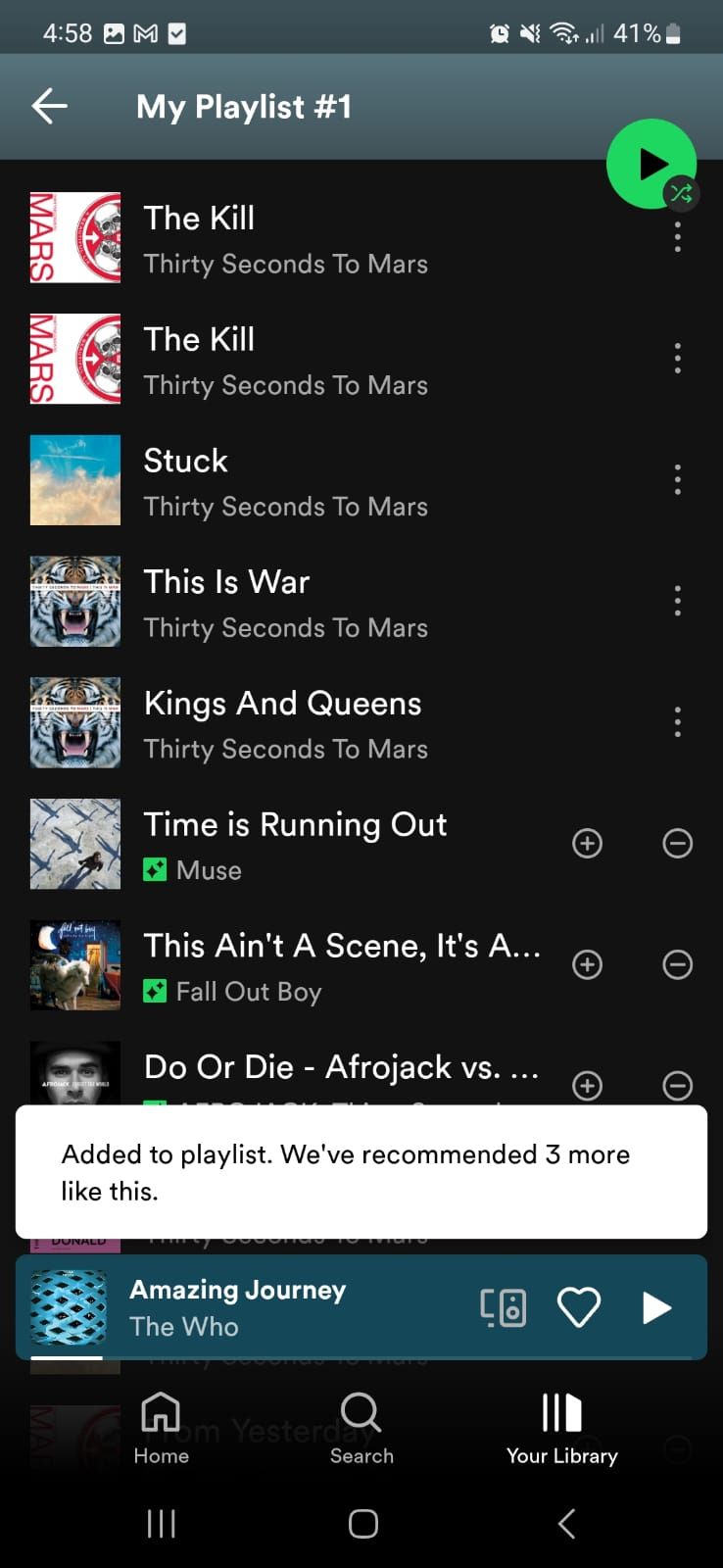Remove Time is Running Out recommendation
Image resolution: width=723 pixels, height=1568 pixels.
coord(677,843)
